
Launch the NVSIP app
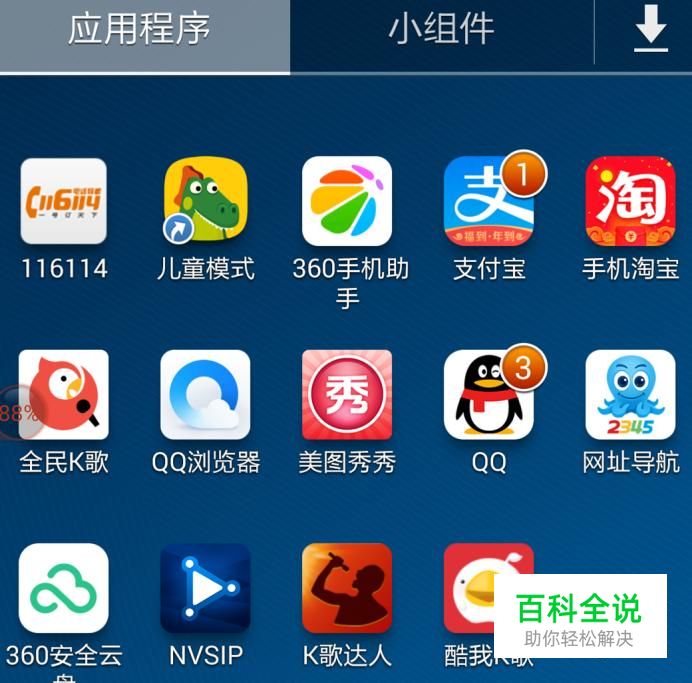pos(205,588)
